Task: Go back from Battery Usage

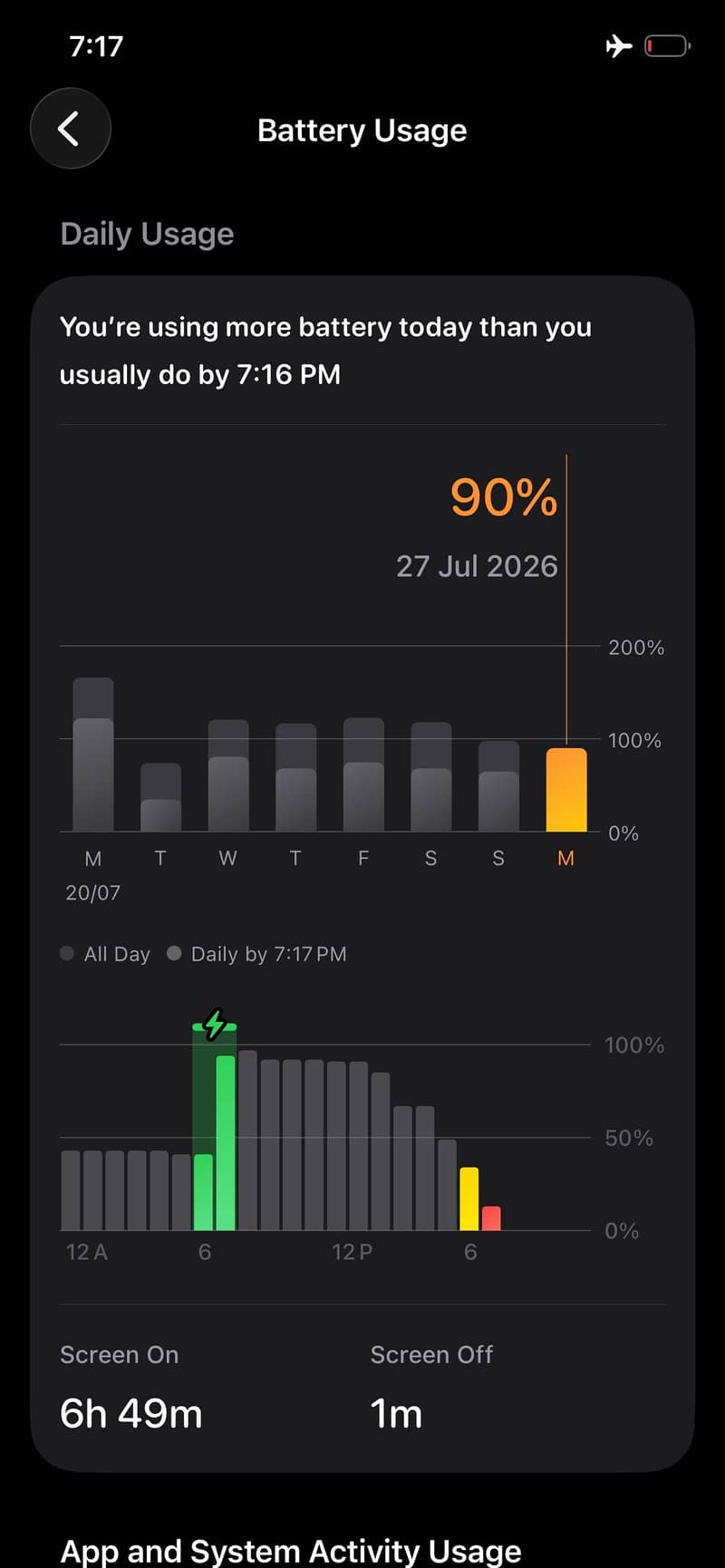Action: (x=71, y=129)
